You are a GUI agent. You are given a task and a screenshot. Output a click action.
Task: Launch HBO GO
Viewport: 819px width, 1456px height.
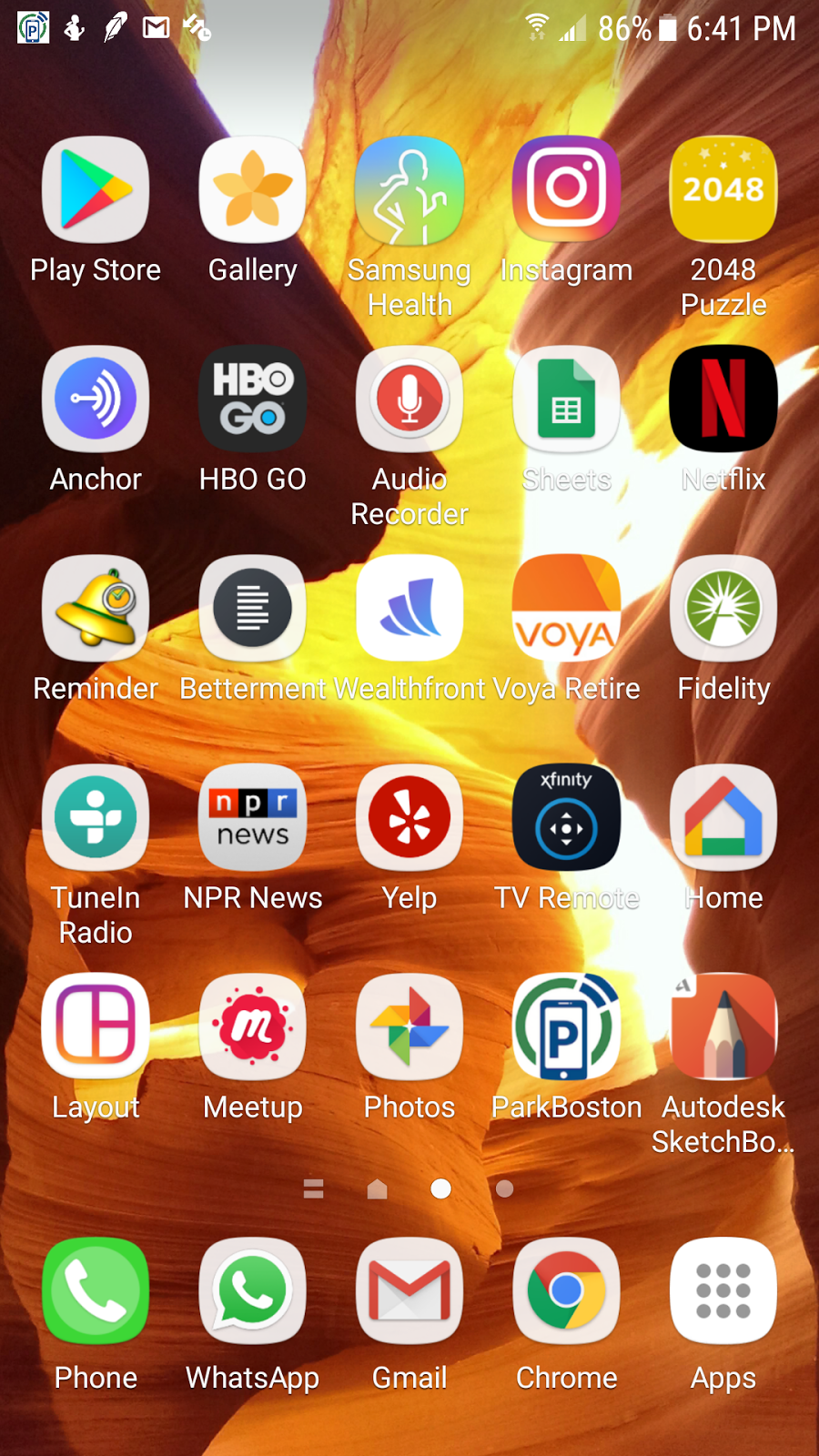coord(253,399)
